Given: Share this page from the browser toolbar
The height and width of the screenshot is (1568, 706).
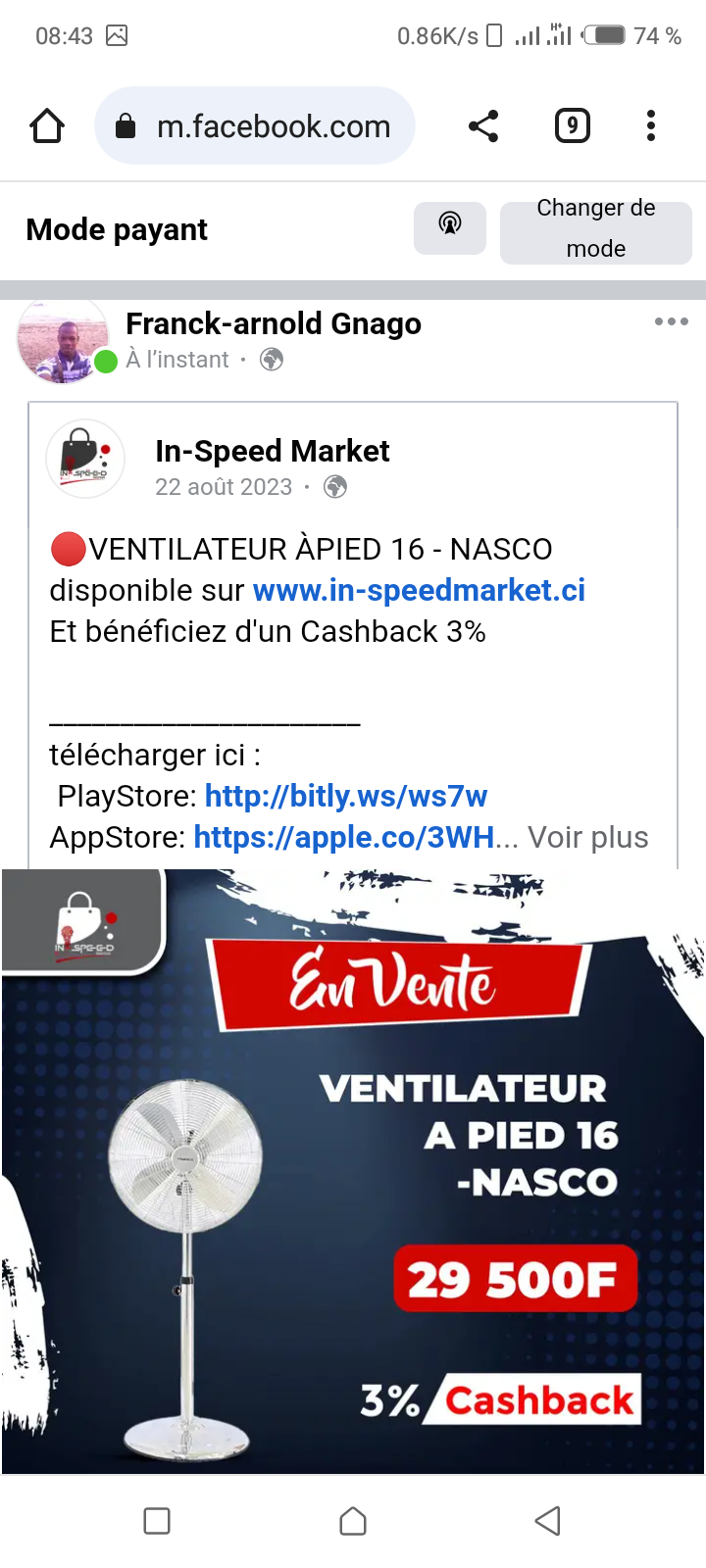Looking at the screenshot, I should pos(483,126).
